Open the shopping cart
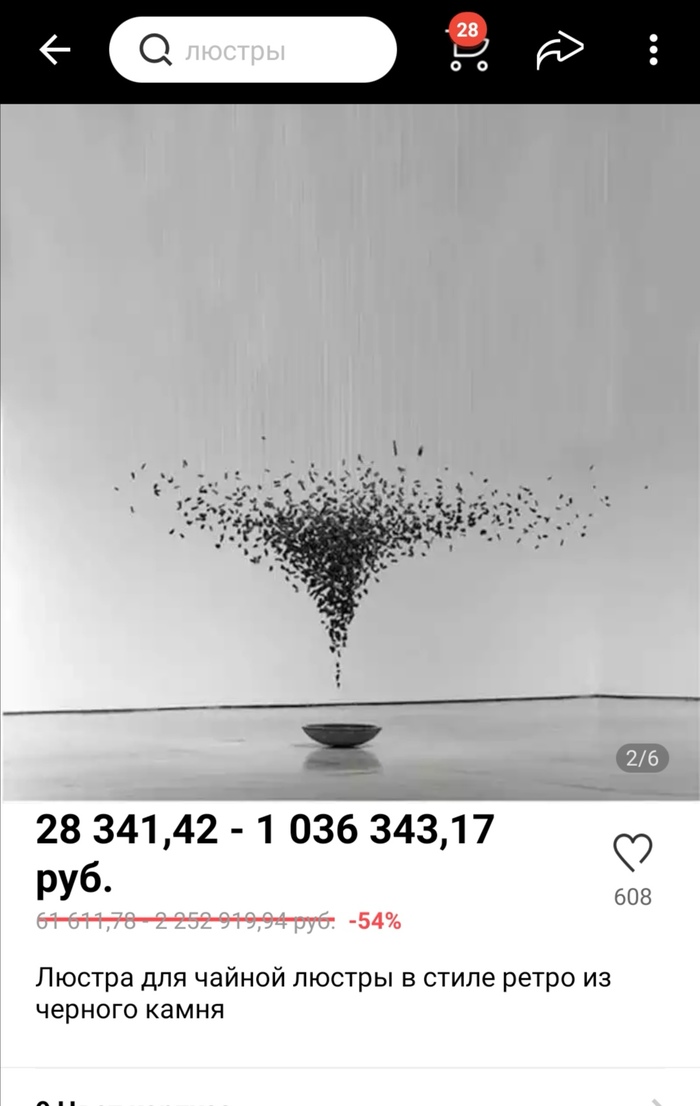This screenshot has width=700, height=1106. (x=468, y=52)
